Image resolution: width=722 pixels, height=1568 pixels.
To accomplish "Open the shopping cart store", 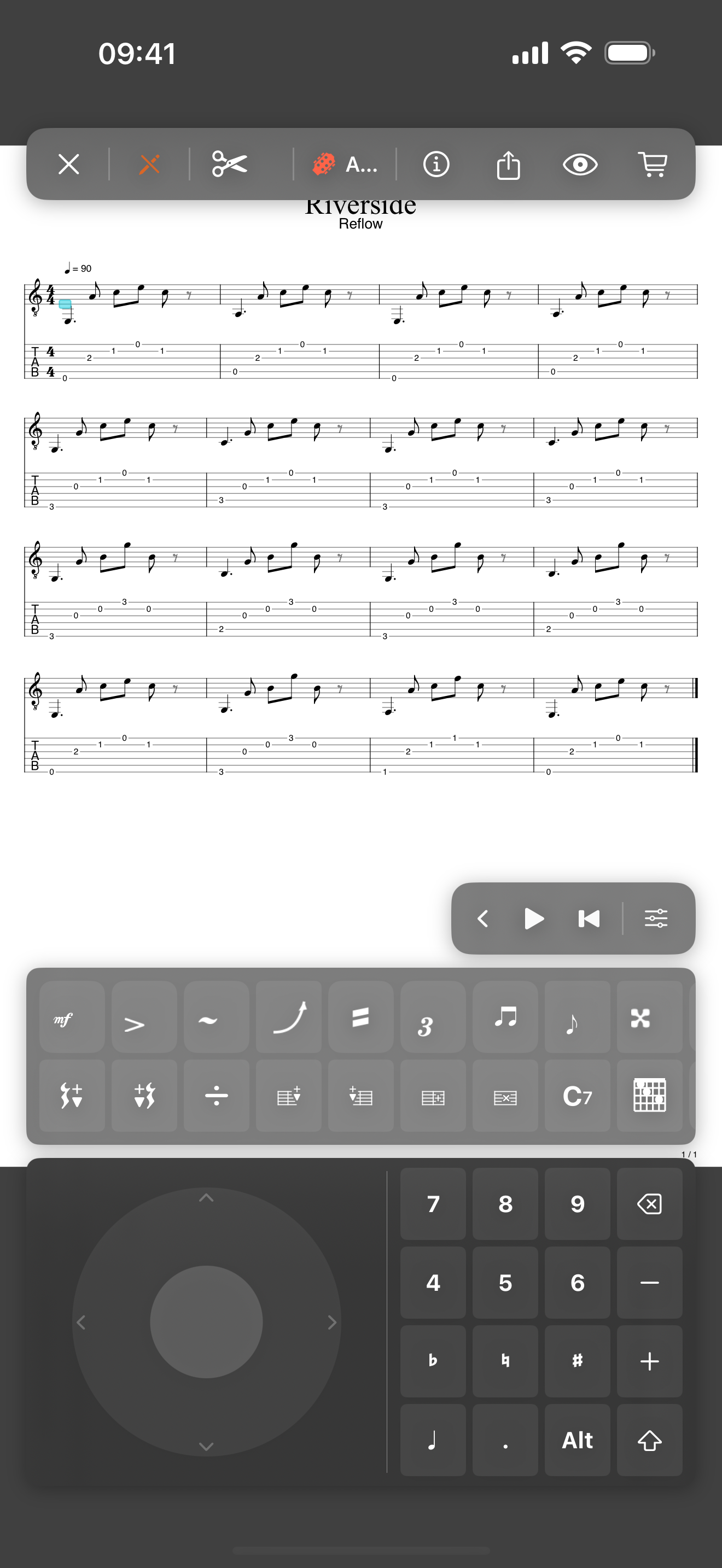I will (652, 165).
